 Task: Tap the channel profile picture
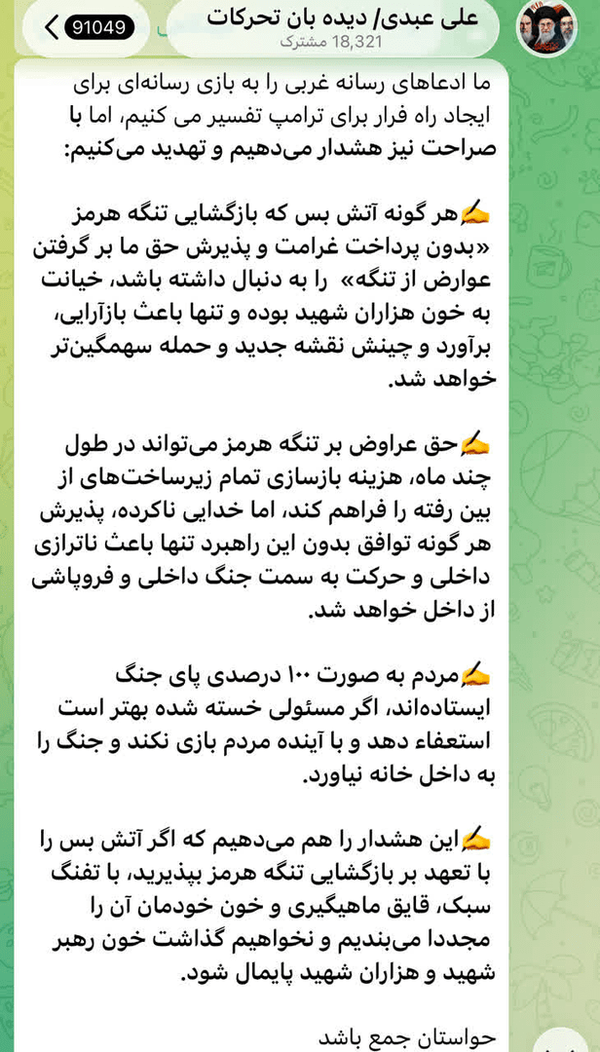pyautogui.click(x=546, y=28)
